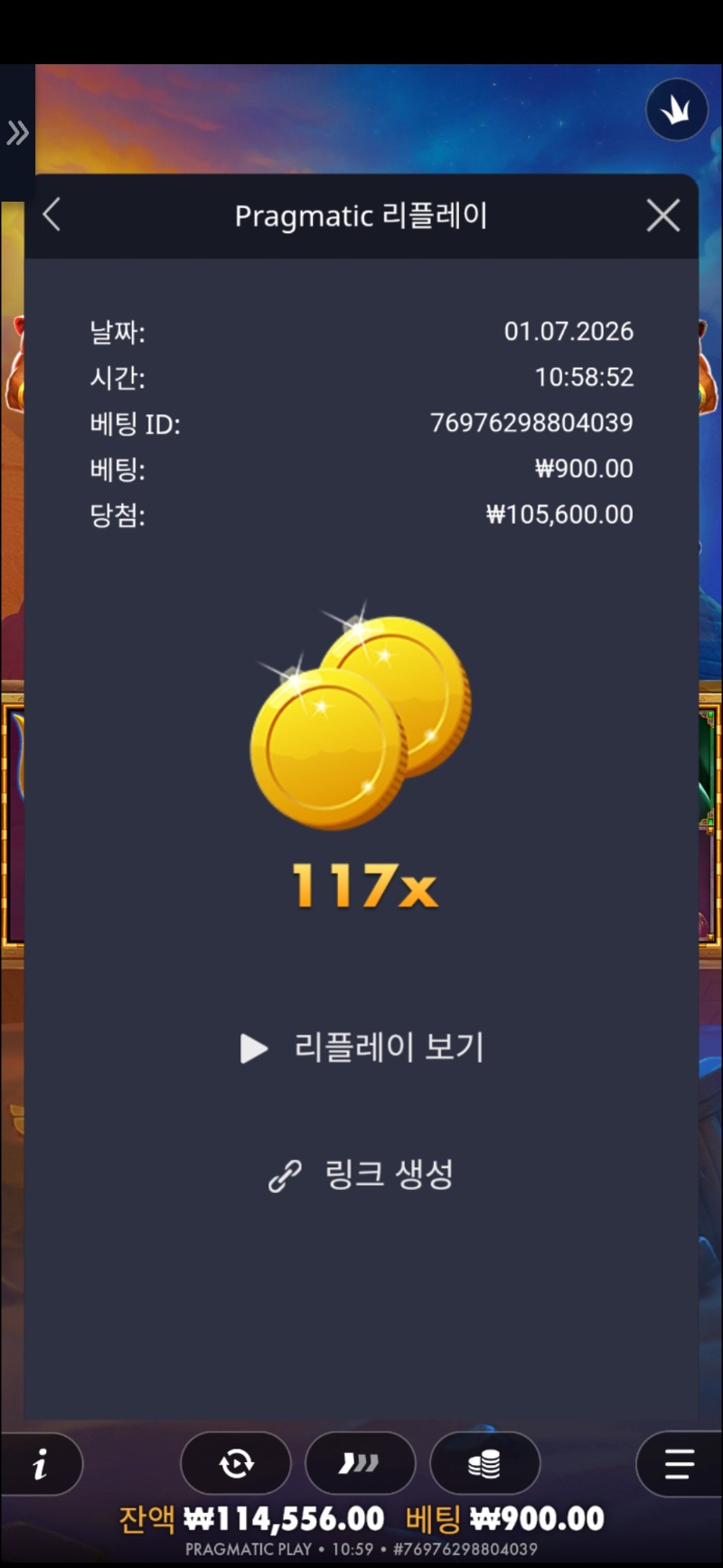Play the replay with 리플레이 보기
The height and width of the screenshot is (1568, 723).
(x=362, y=1047)
